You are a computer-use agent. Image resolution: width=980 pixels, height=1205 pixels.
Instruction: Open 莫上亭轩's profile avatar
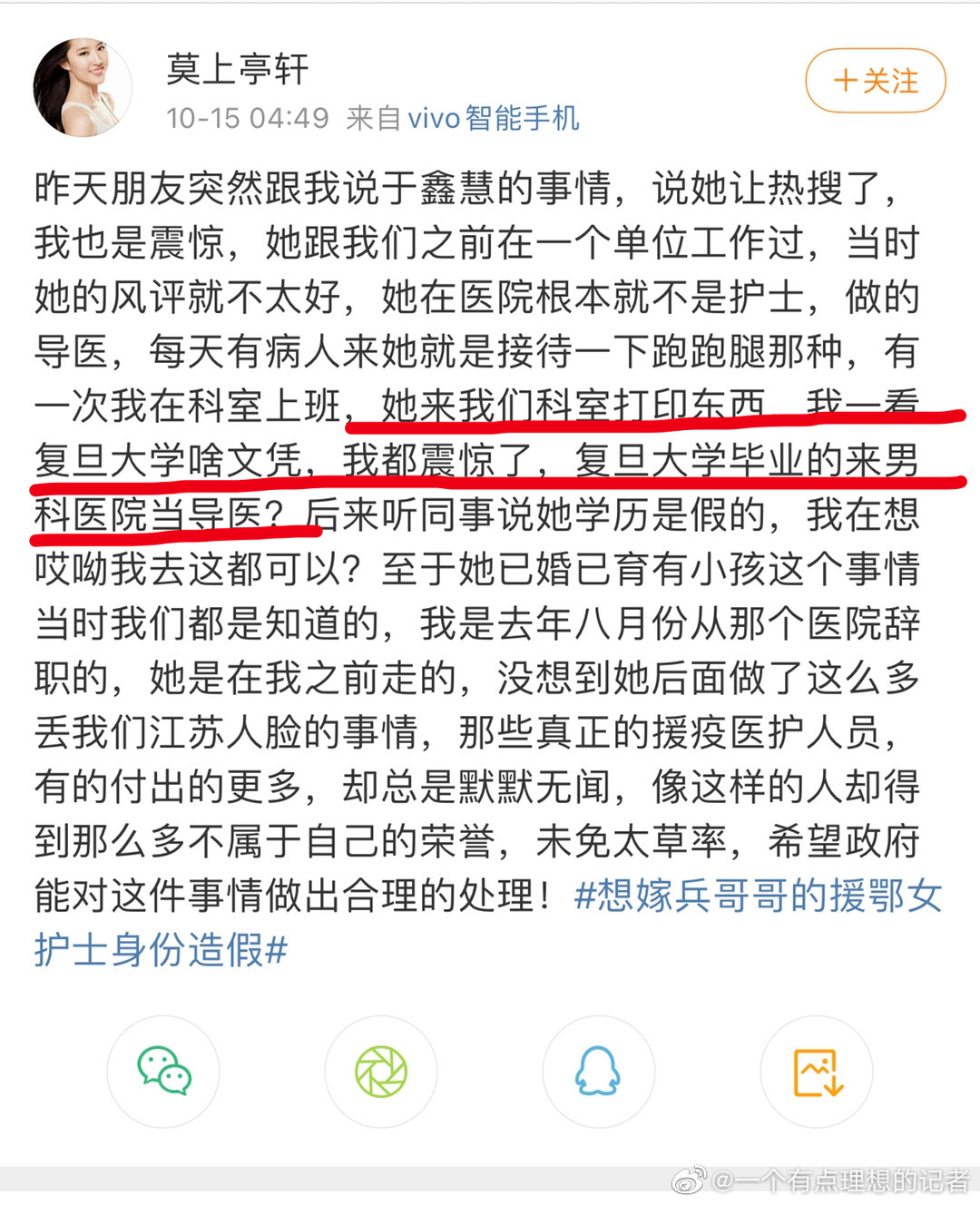[83, 88]
